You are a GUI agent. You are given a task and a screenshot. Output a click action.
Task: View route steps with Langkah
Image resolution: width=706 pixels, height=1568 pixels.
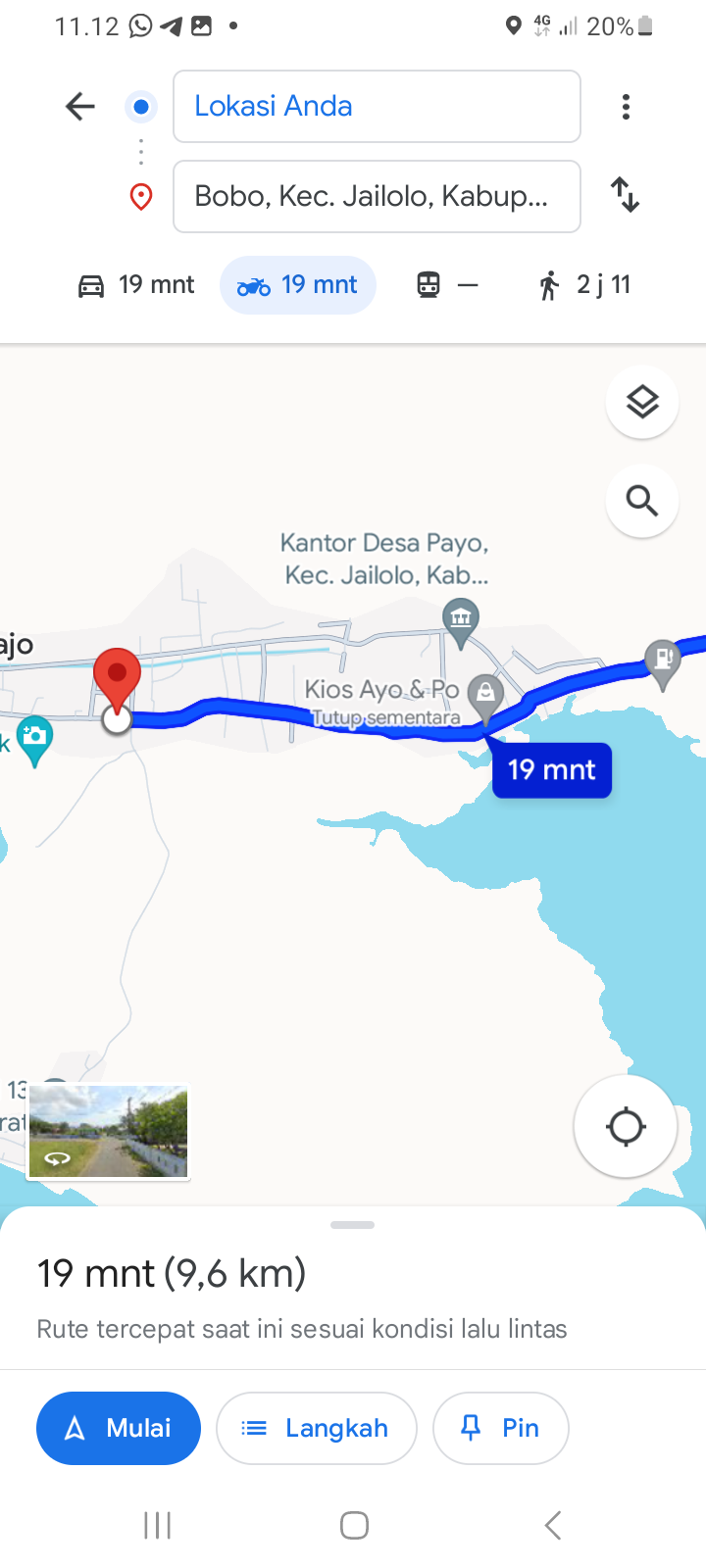[317, 1428]
